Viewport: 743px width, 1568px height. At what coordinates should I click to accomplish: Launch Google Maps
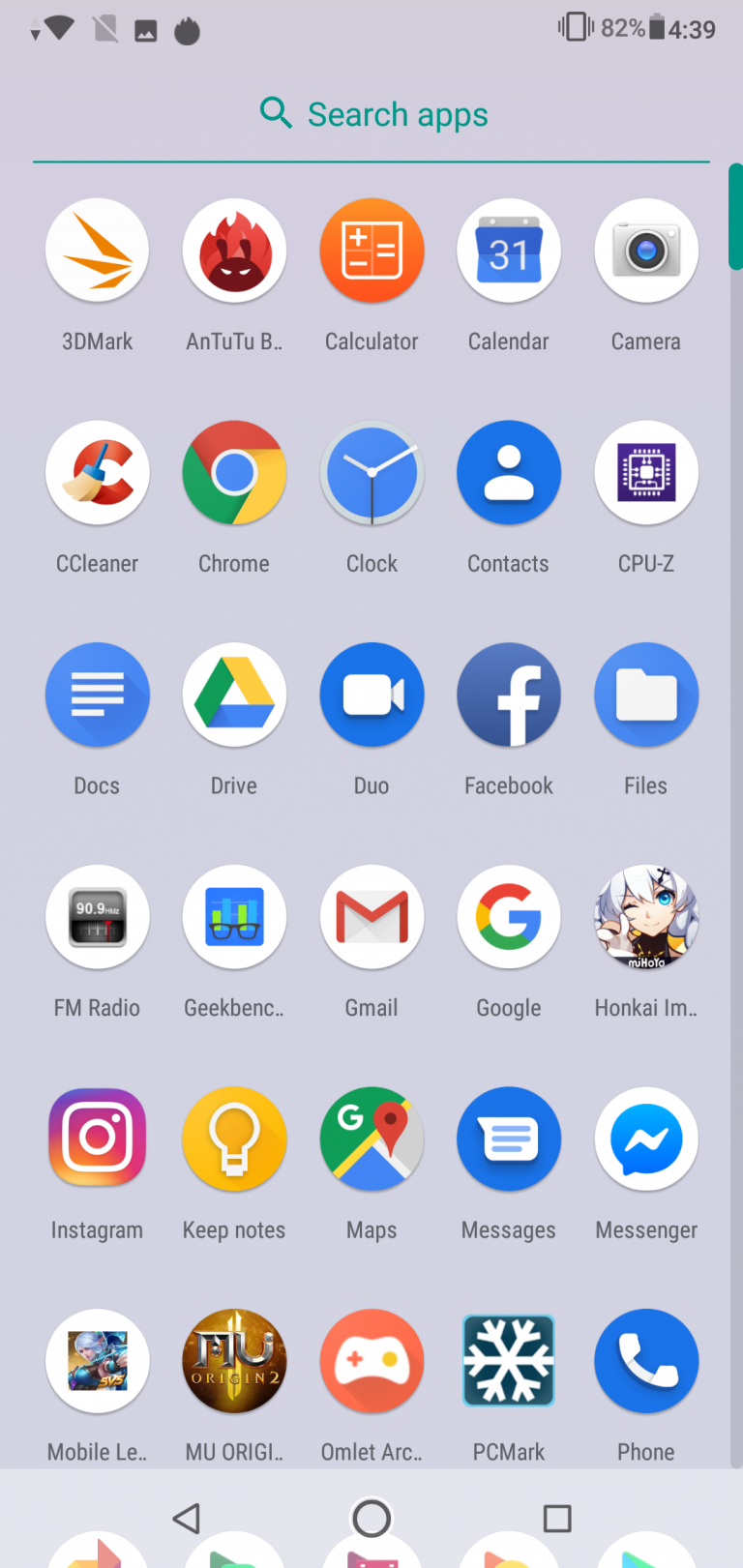tap(371, 1139)
